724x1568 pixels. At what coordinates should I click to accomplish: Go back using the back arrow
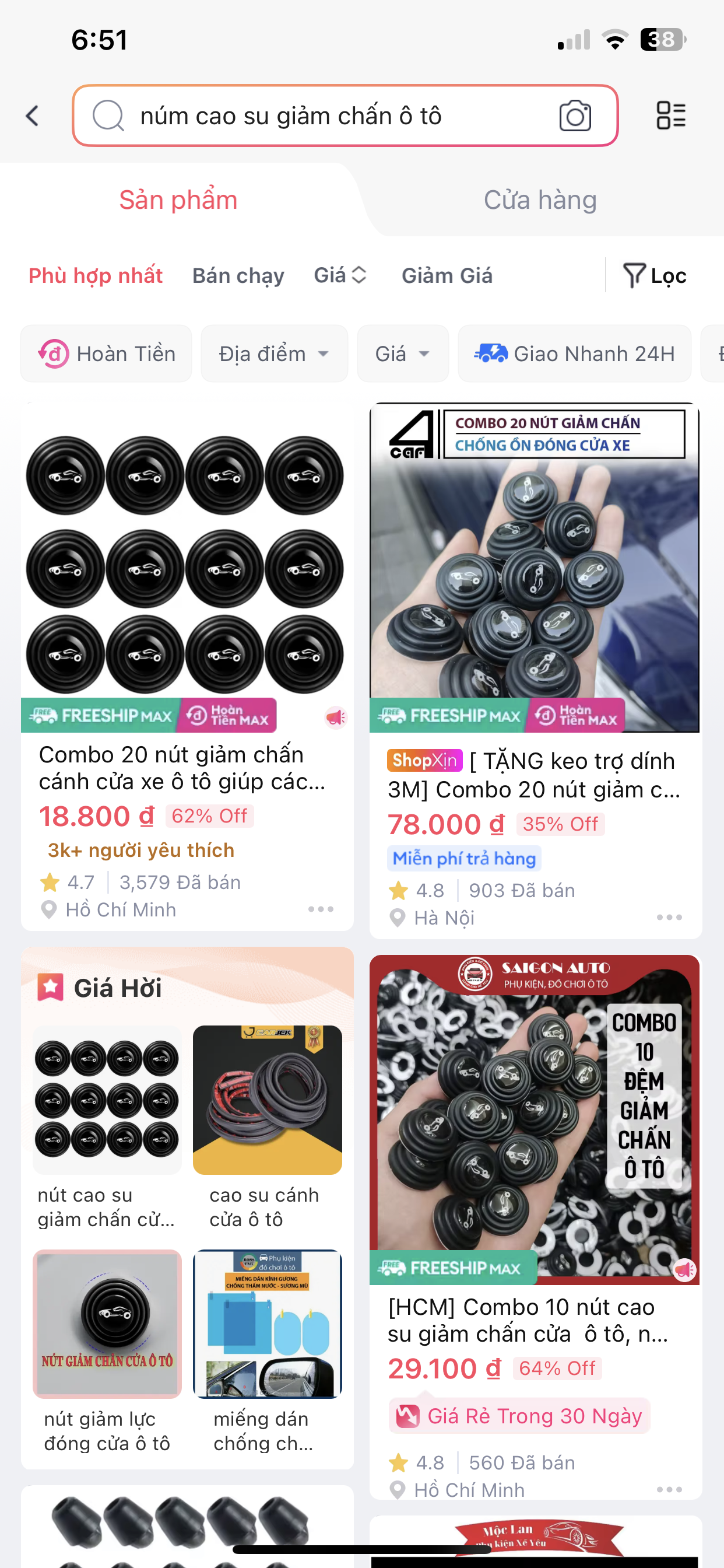tap(33, 116)
